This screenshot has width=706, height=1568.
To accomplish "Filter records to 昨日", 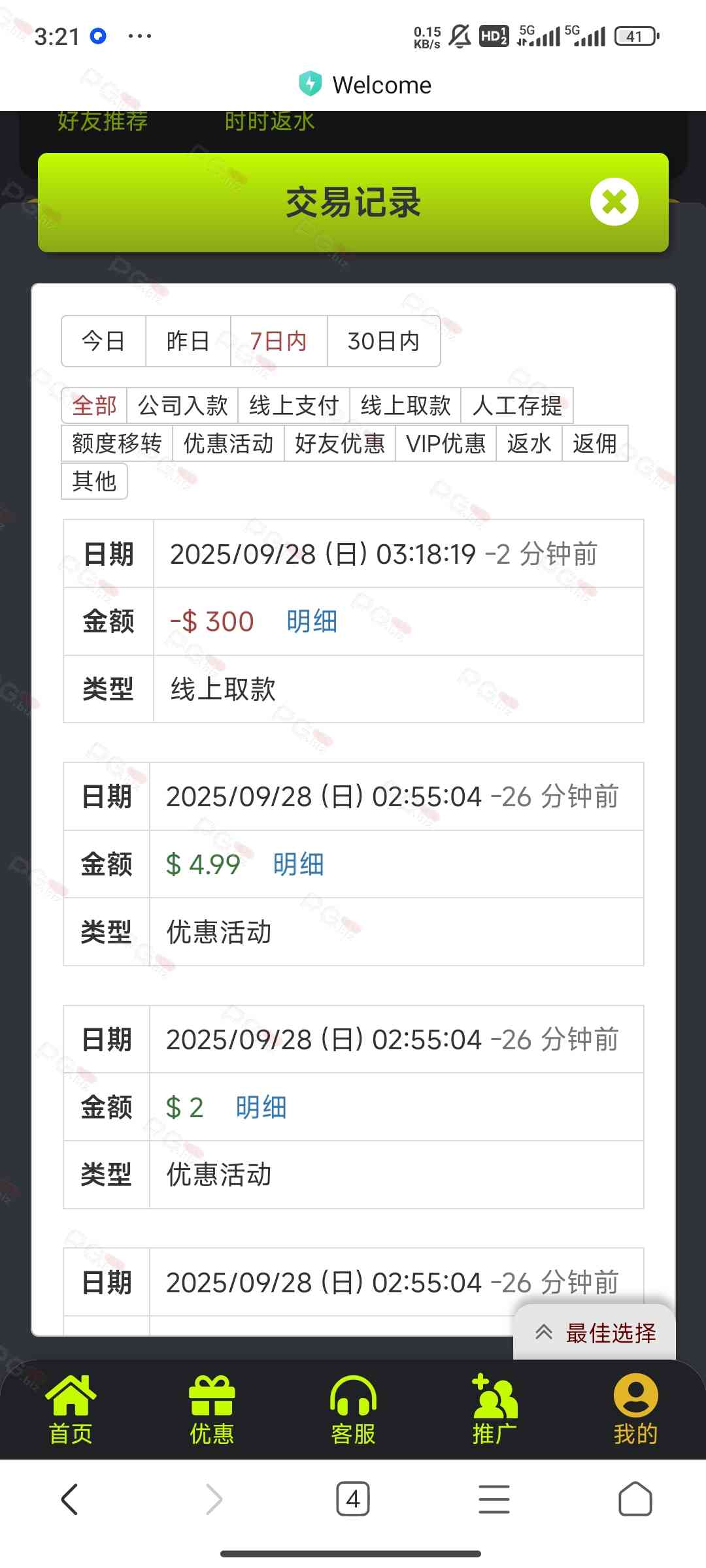I will [x=188, y=341].
